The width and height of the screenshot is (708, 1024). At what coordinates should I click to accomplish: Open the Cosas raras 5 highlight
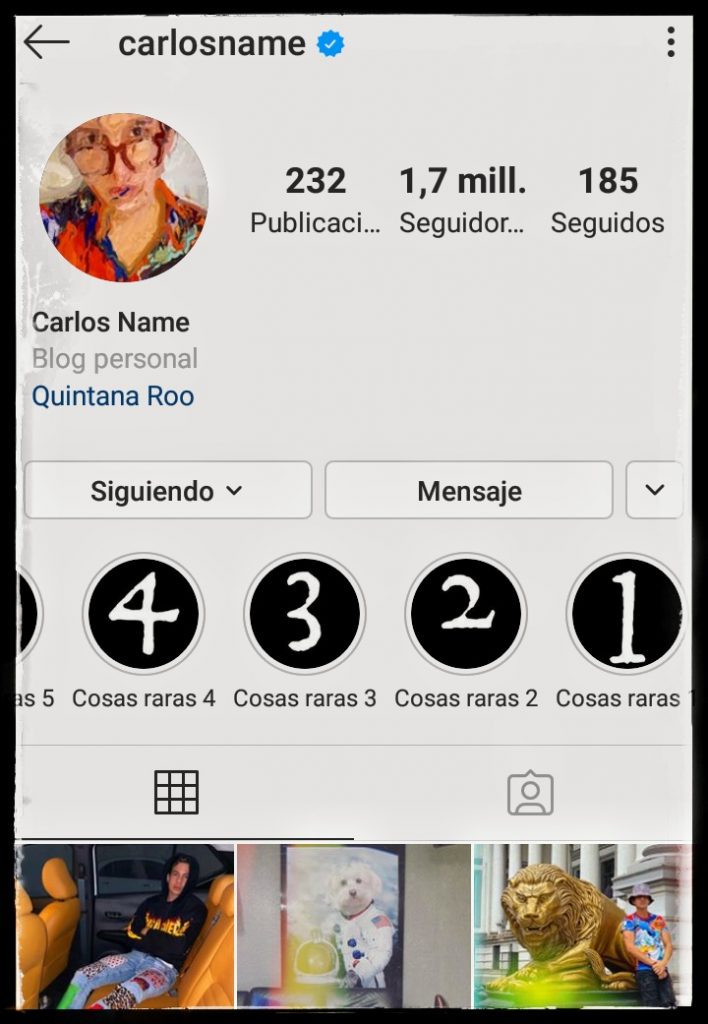pos(28,614)
